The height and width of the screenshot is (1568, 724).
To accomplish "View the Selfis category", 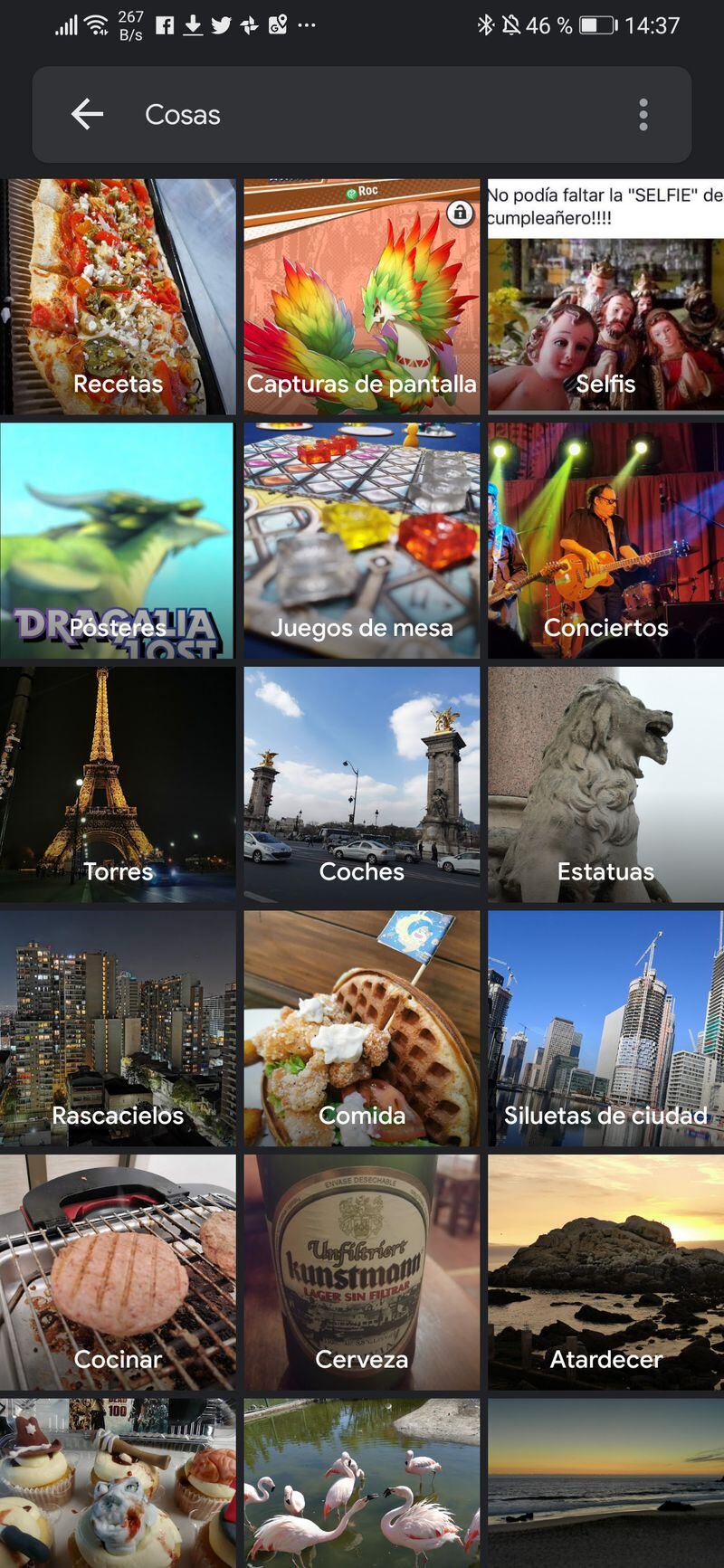I will tap(605, 297).
